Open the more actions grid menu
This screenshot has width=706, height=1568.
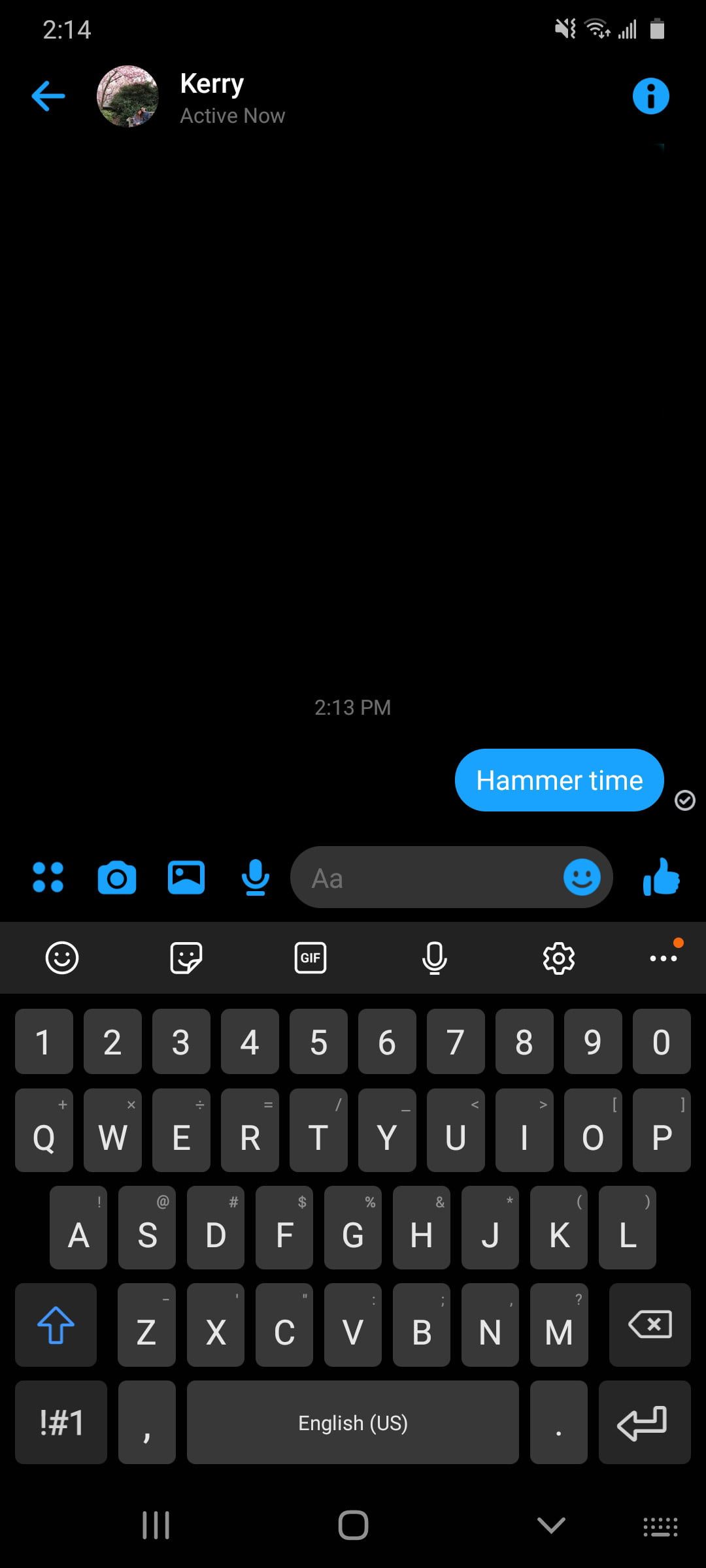click(x=48, y=877)
